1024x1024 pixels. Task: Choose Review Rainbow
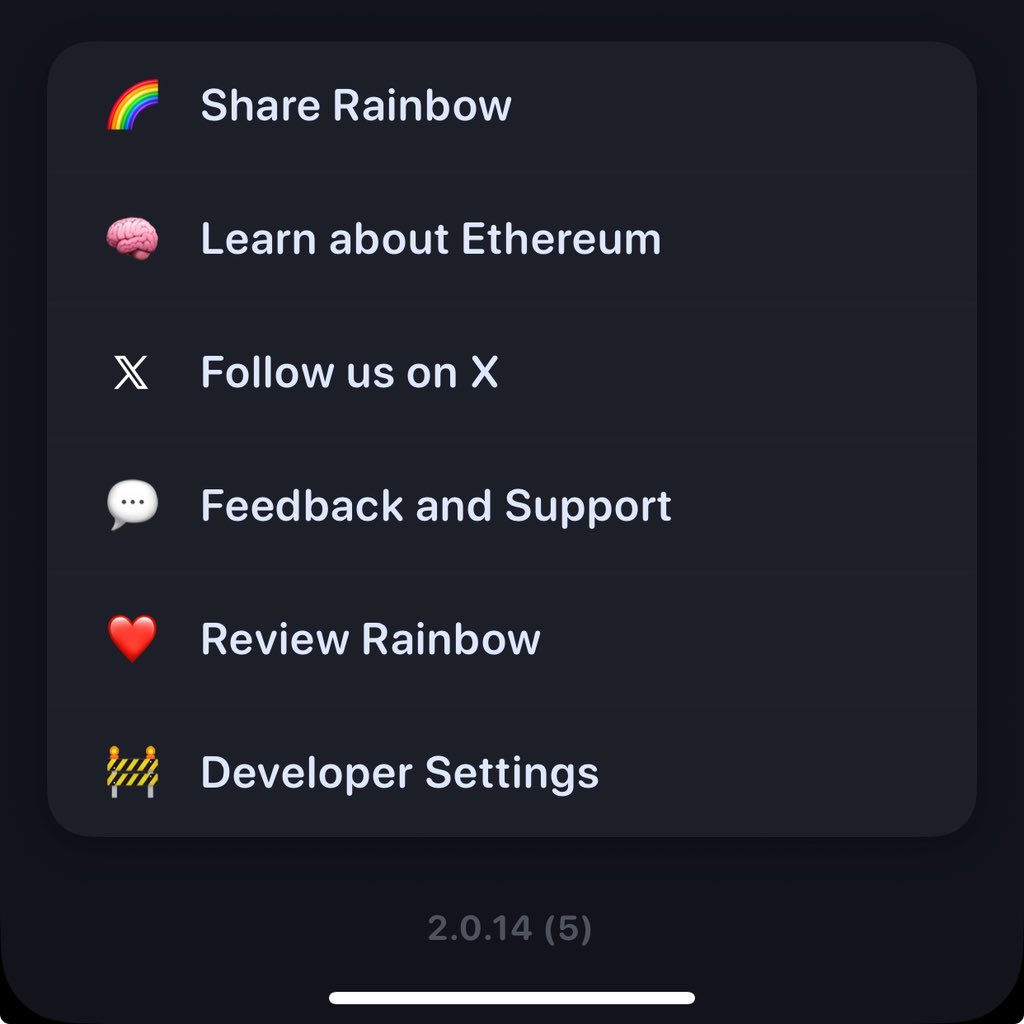pos(370,639)
